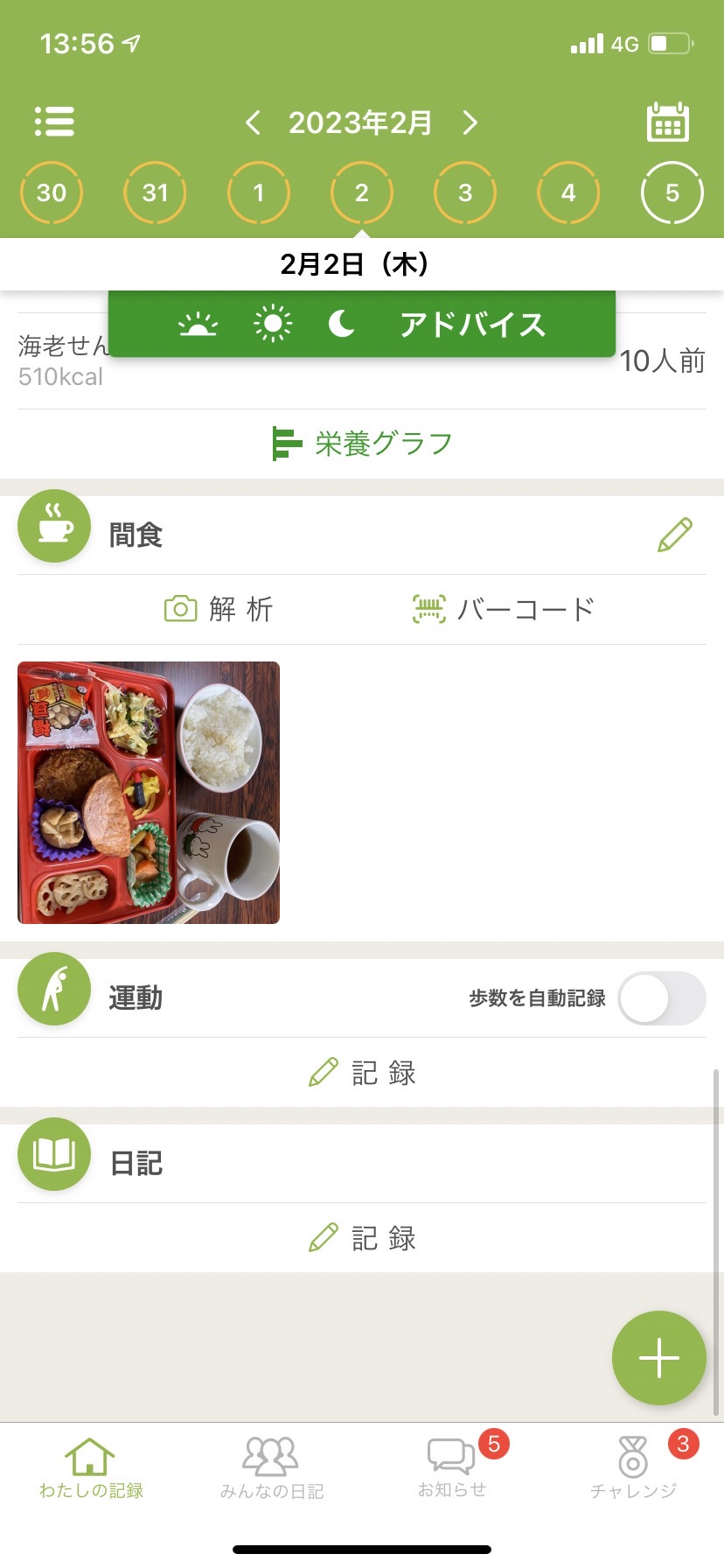Go to the next month
Viewport: 724px width, 1568px height.
470,122
